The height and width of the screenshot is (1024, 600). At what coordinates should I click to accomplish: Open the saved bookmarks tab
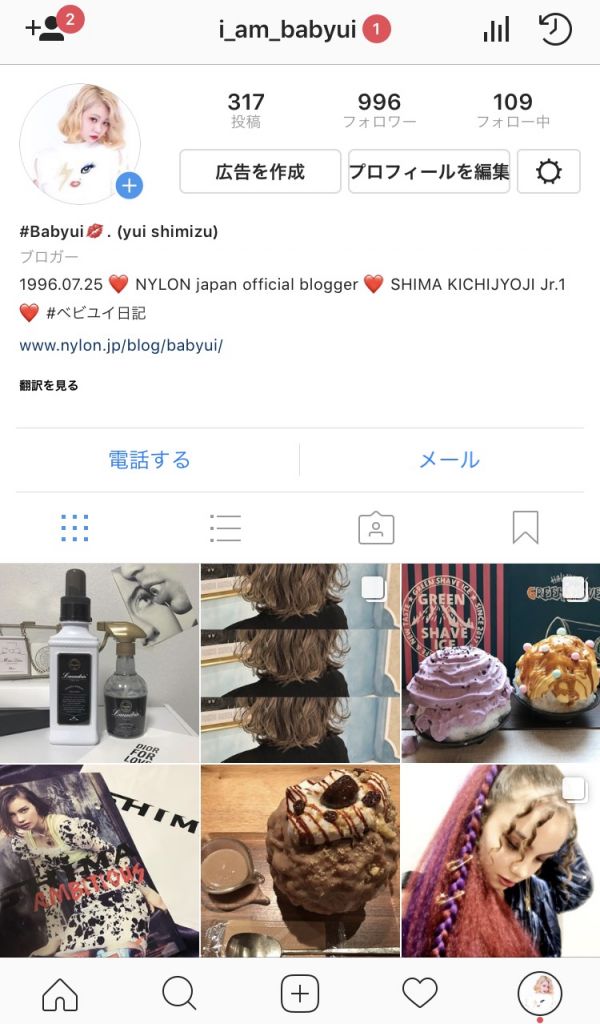click(525, 527)
